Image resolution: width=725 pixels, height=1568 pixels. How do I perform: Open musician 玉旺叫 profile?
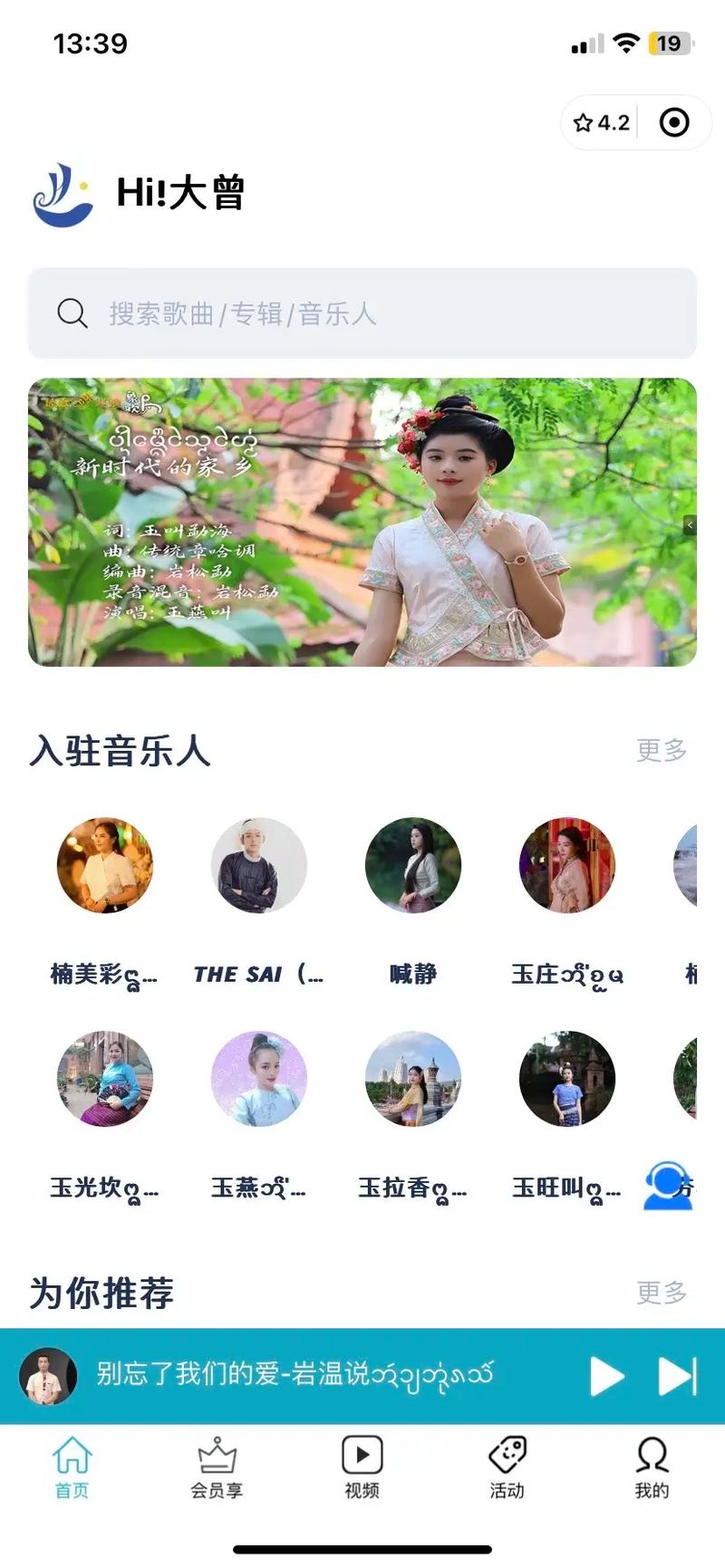(x=566, y=1079)
